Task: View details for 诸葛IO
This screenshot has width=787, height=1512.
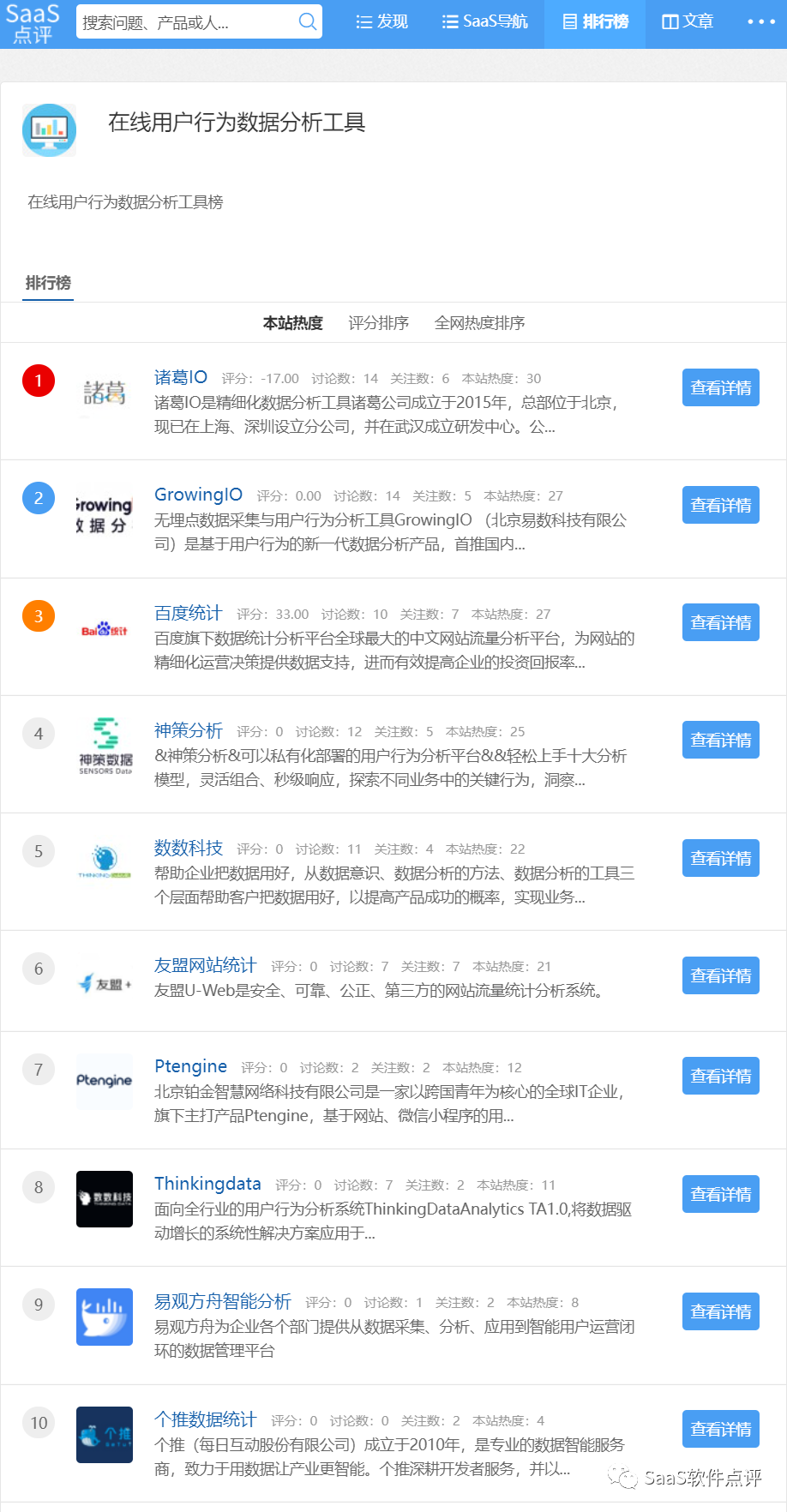Action: click(721, 387)
